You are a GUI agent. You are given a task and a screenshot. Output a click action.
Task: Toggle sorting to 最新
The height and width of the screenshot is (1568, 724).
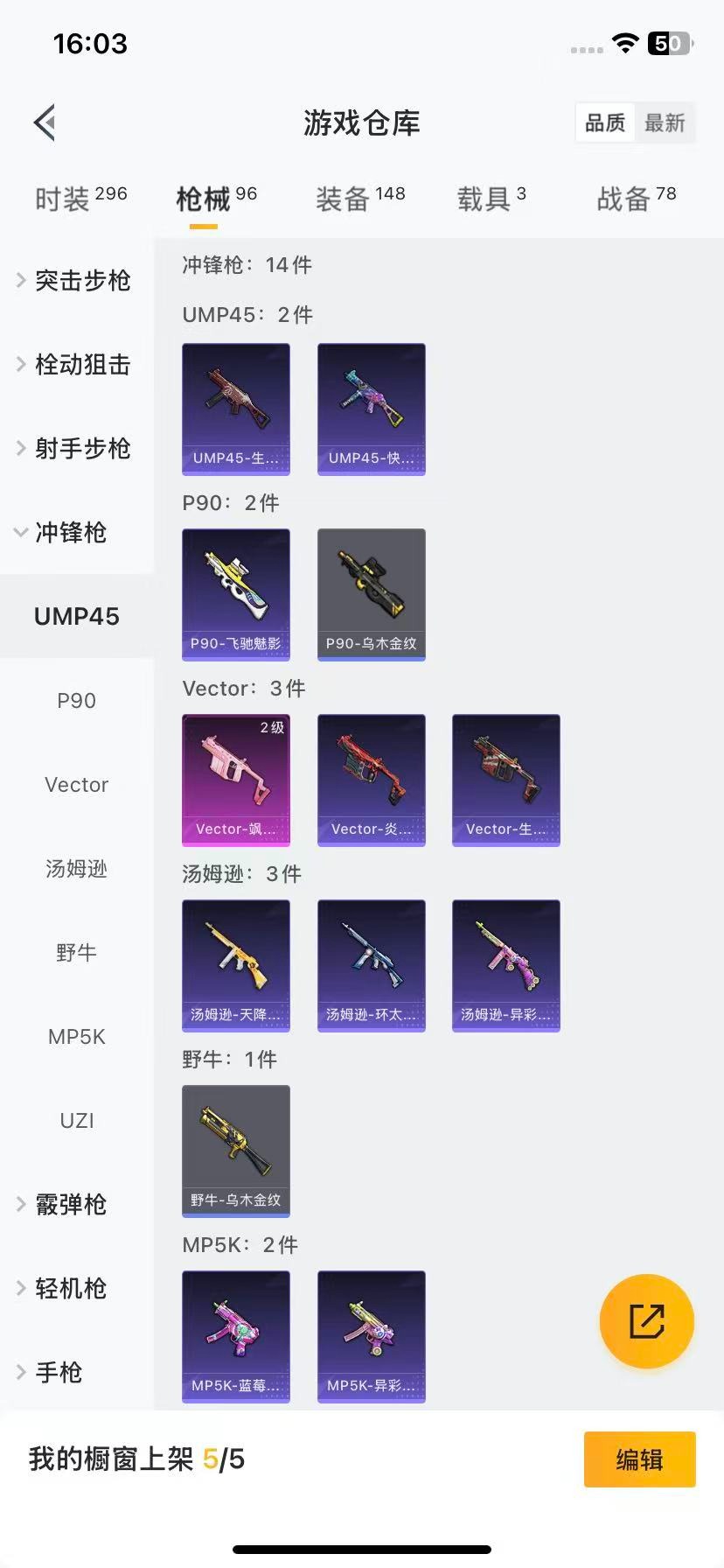click(x=665, y=123)
